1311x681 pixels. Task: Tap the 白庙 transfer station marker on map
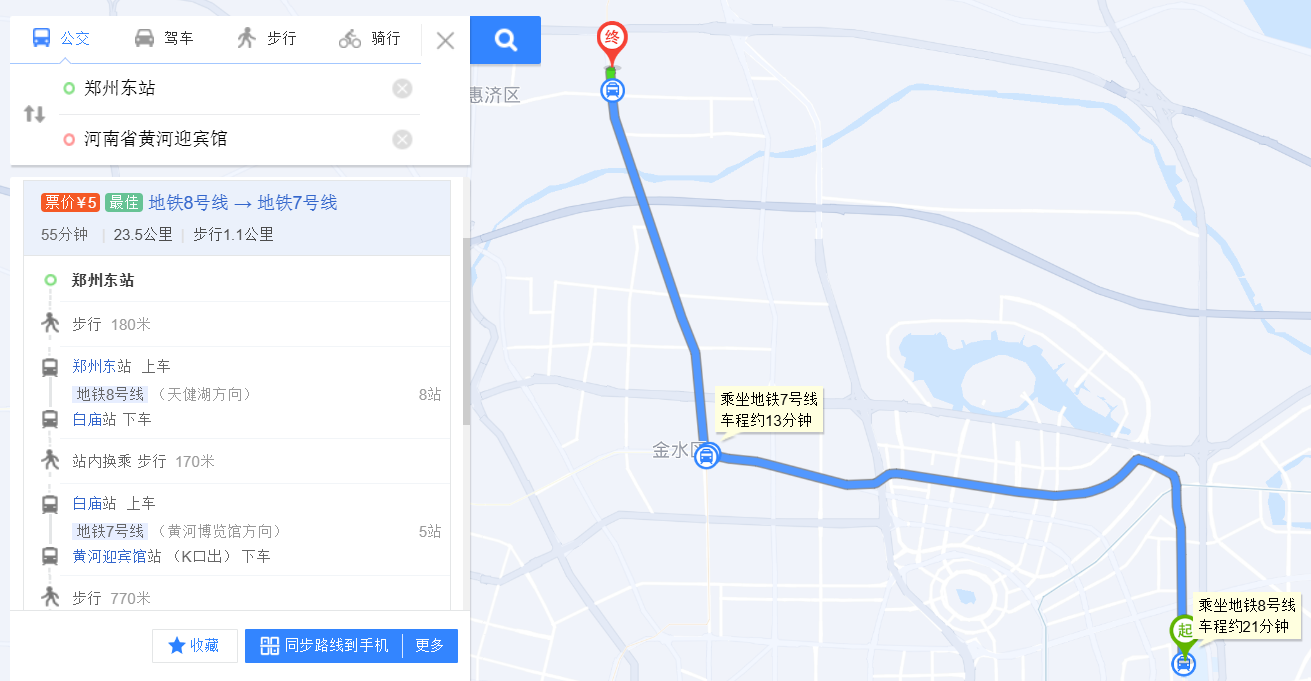pos(706,457)
